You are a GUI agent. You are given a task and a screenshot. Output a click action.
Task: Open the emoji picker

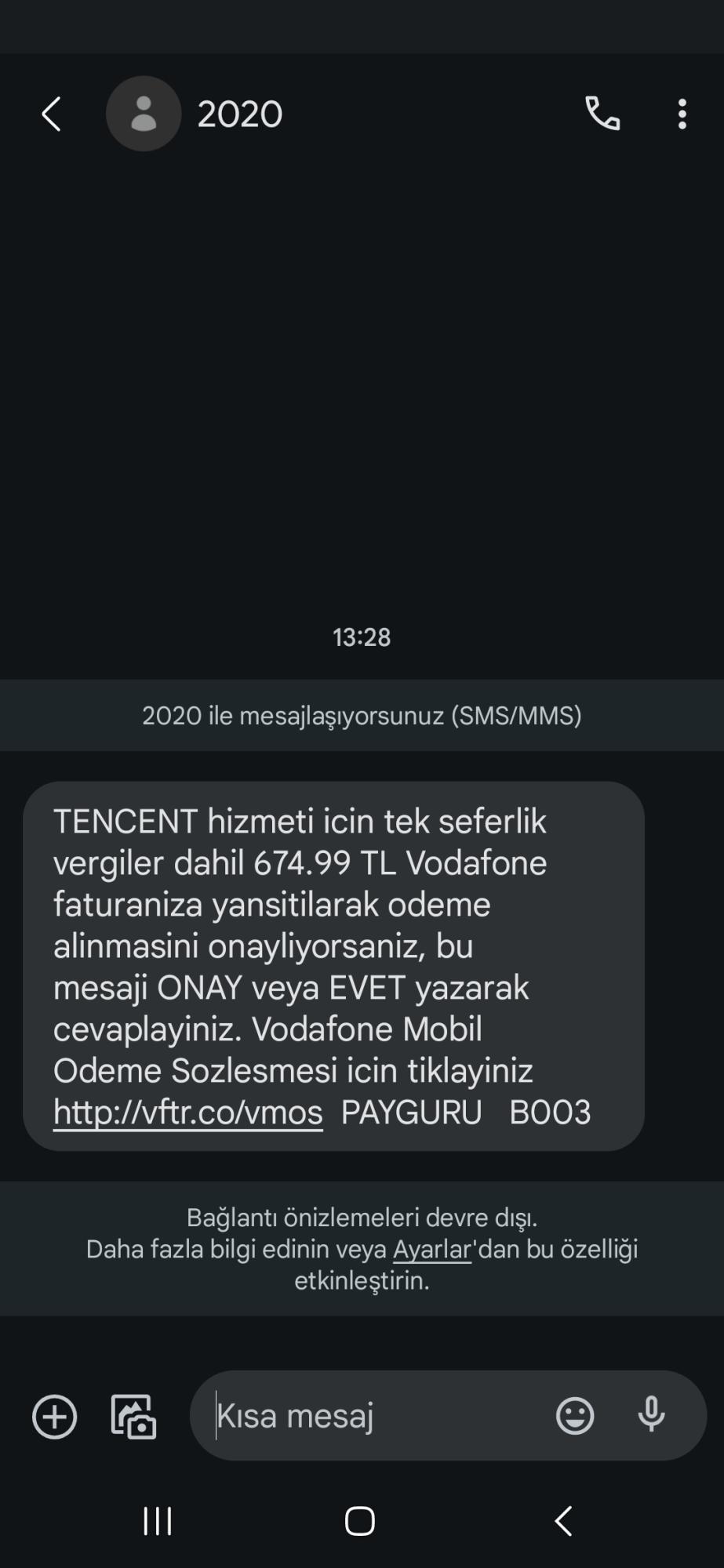[575, 1417]
